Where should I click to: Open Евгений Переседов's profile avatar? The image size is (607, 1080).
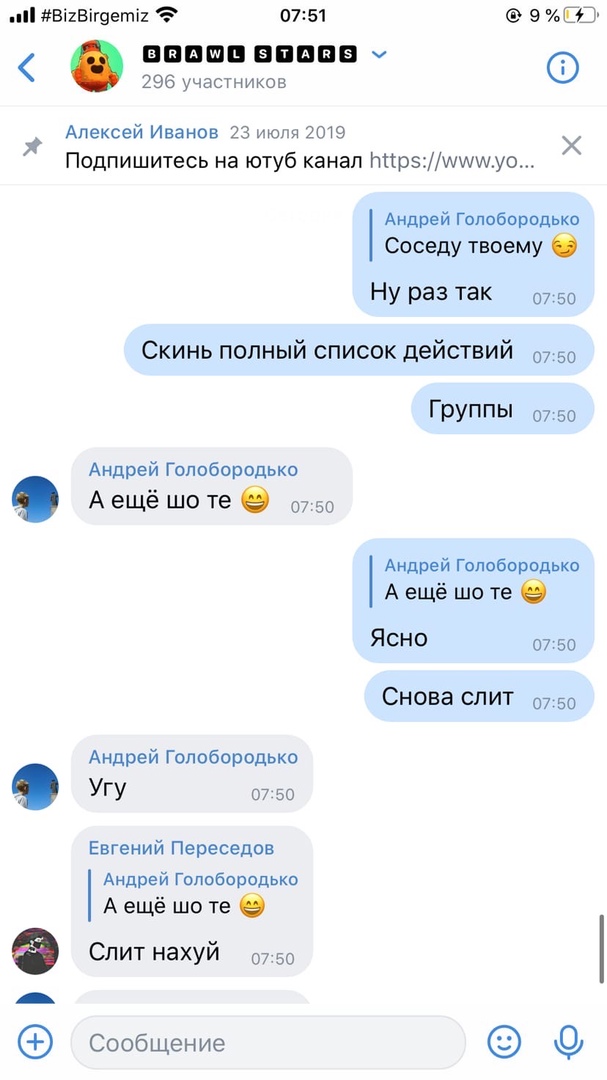[35, 951]
